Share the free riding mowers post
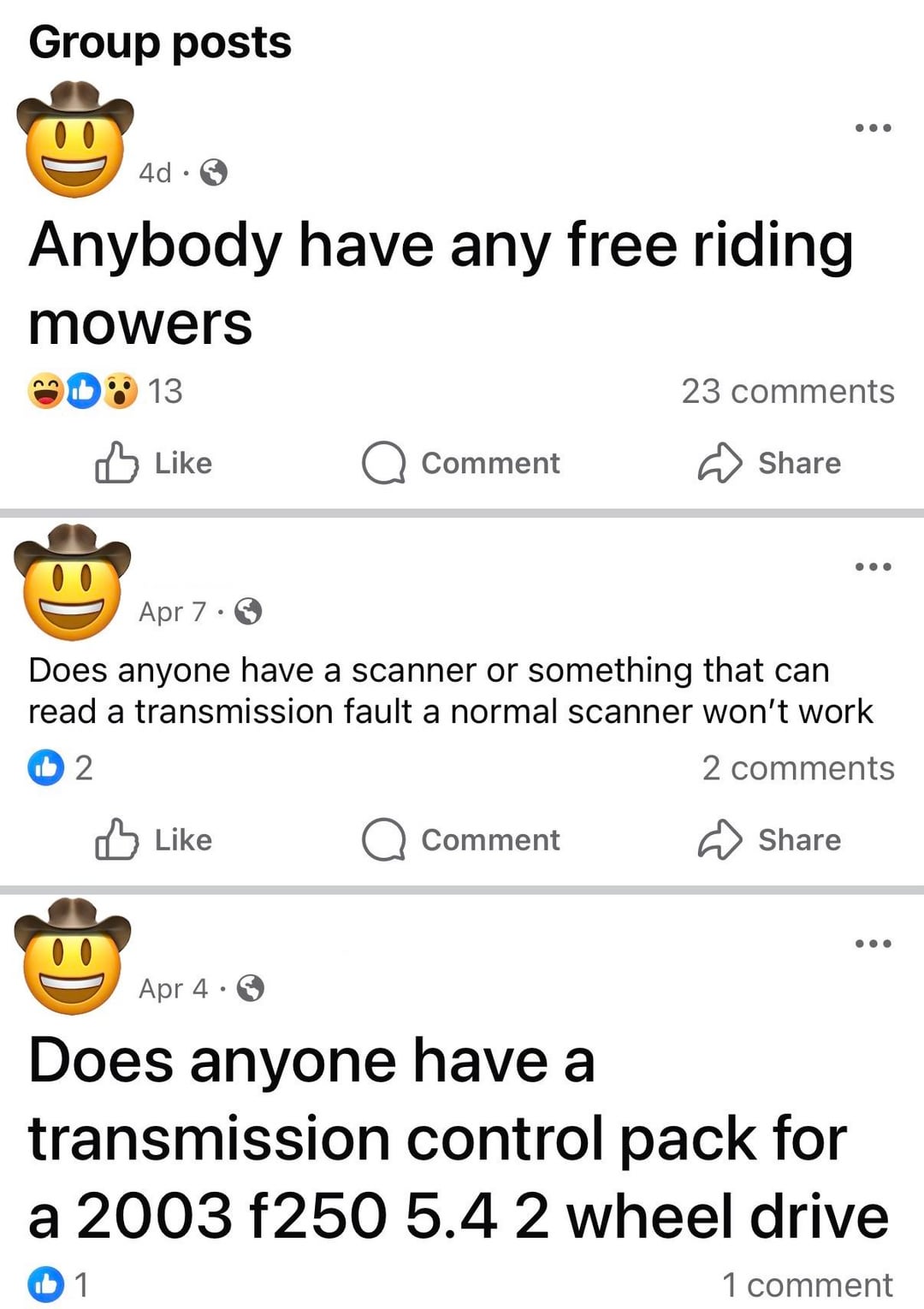The height and width of the screenshot is (1309, 924). point(769,463)
